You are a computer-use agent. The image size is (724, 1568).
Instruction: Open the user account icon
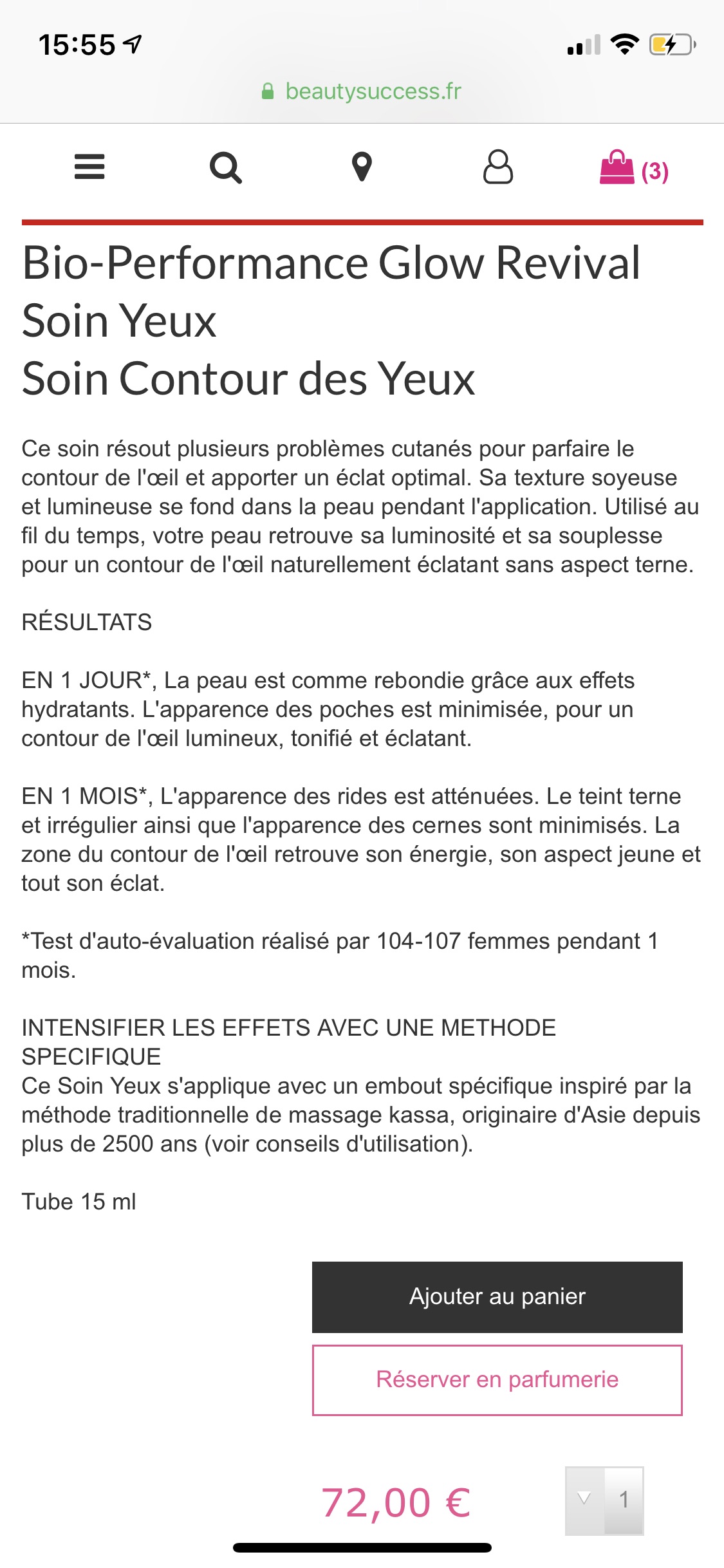click(498, 167)
